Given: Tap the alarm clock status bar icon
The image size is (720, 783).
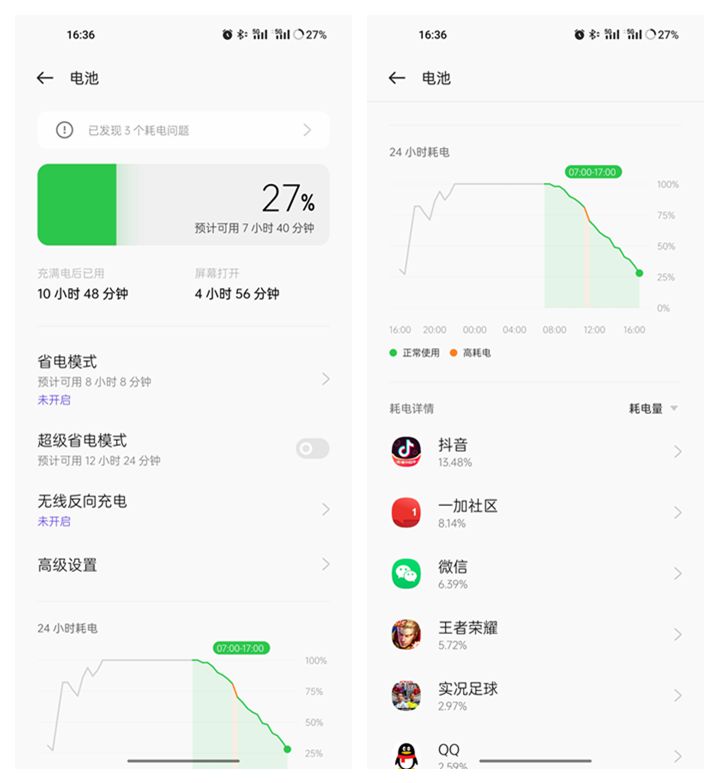Looking at the screenshot, I should click(x=229, y=33).
